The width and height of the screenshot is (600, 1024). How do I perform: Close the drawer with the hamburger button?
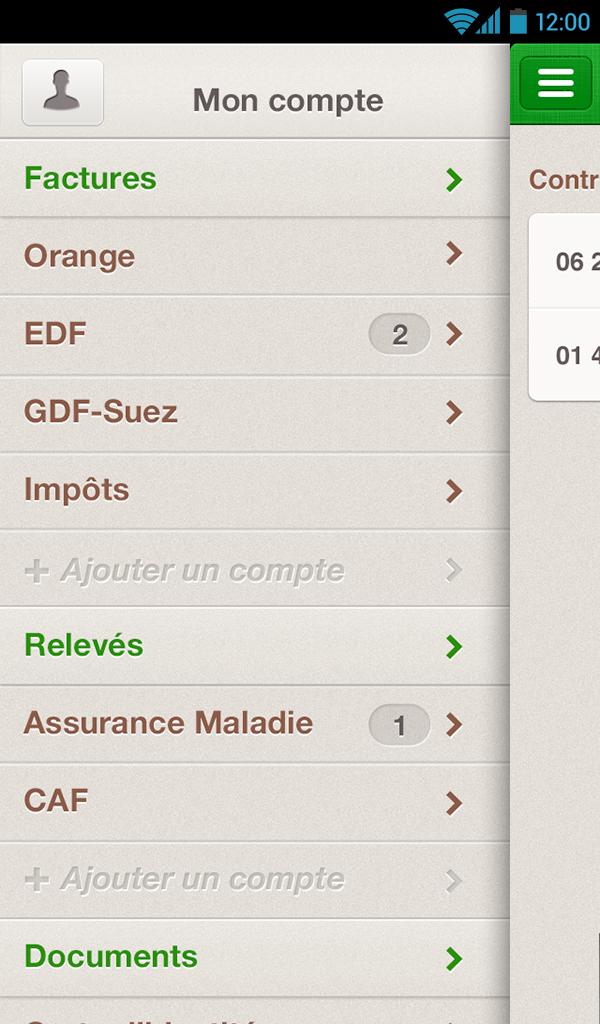pos(555,83)
